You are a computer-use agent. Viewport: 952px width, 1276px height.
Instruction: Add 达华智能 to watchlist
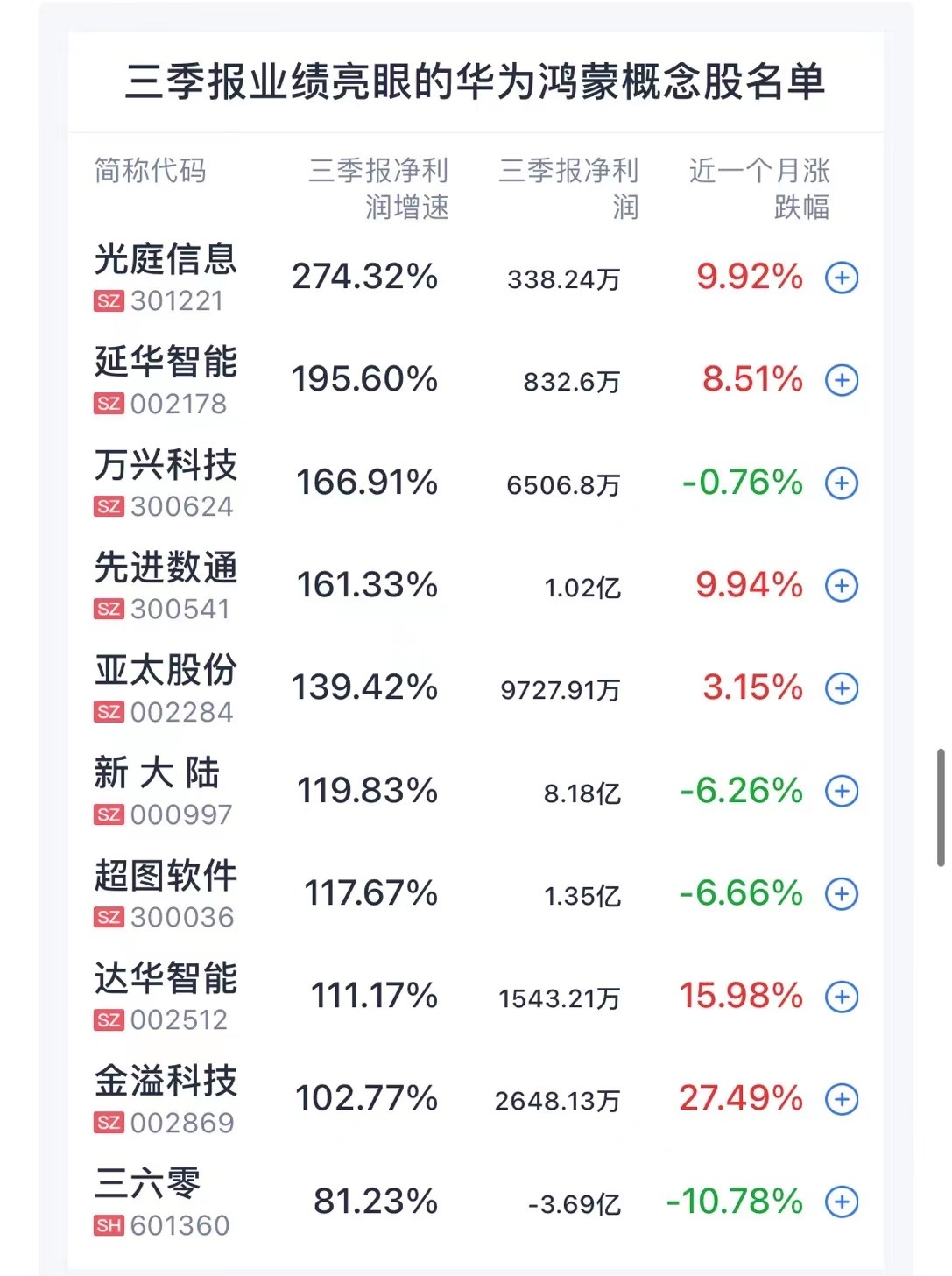[842, 996]
